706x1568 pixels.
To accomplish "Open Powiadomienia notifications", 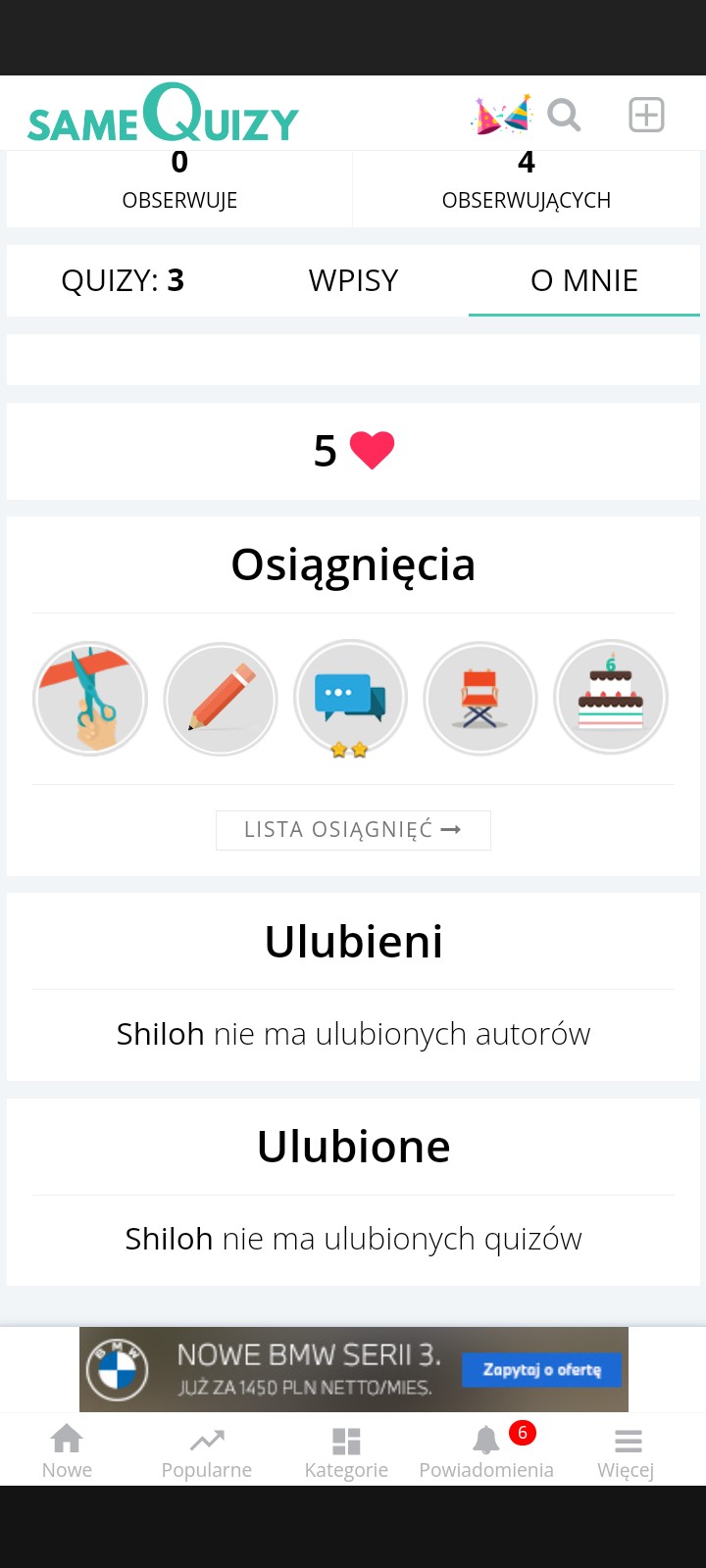I will [486, 1450].
